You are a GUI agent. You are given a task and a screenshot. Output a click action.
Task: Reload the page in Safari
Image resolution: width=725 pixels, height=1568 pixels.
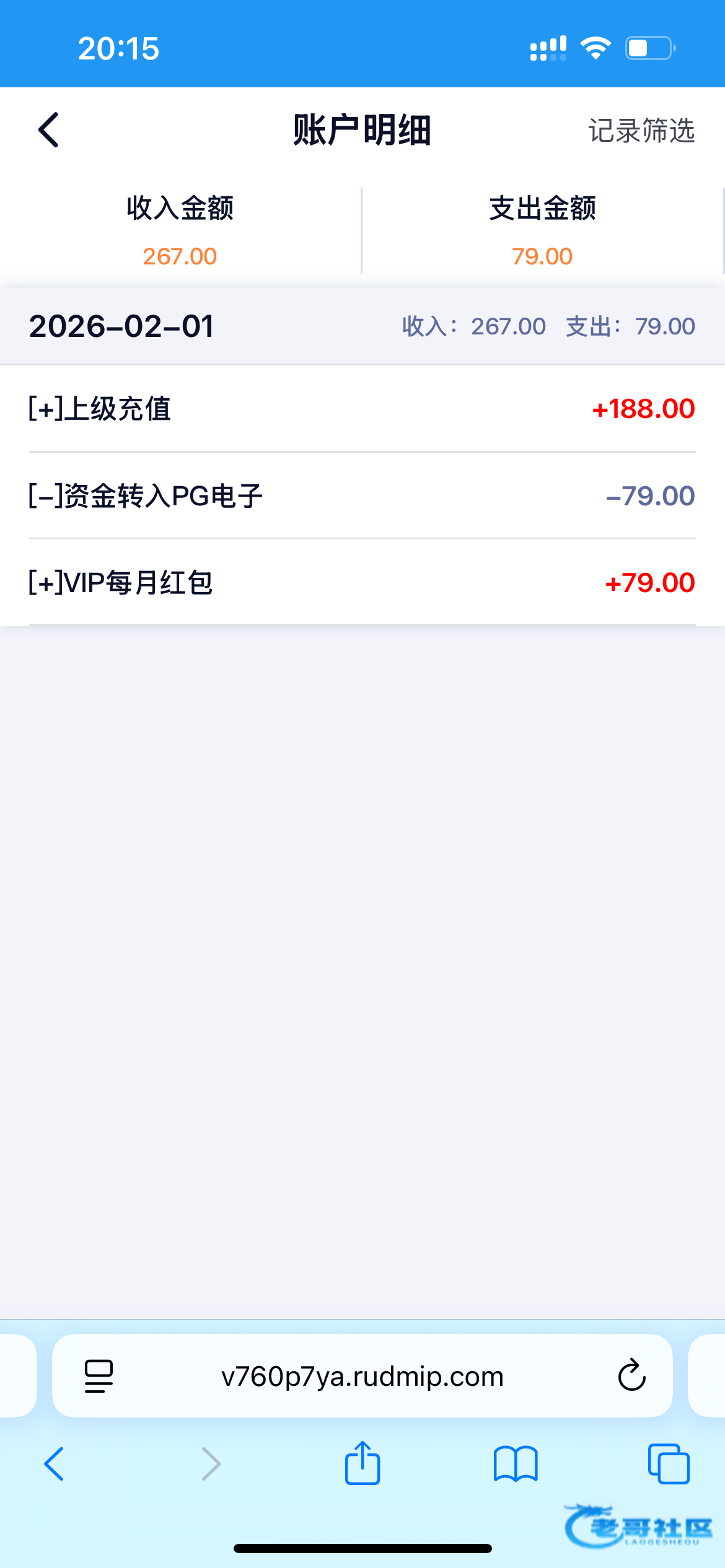pyautogui.click(x=631, y=1376)
